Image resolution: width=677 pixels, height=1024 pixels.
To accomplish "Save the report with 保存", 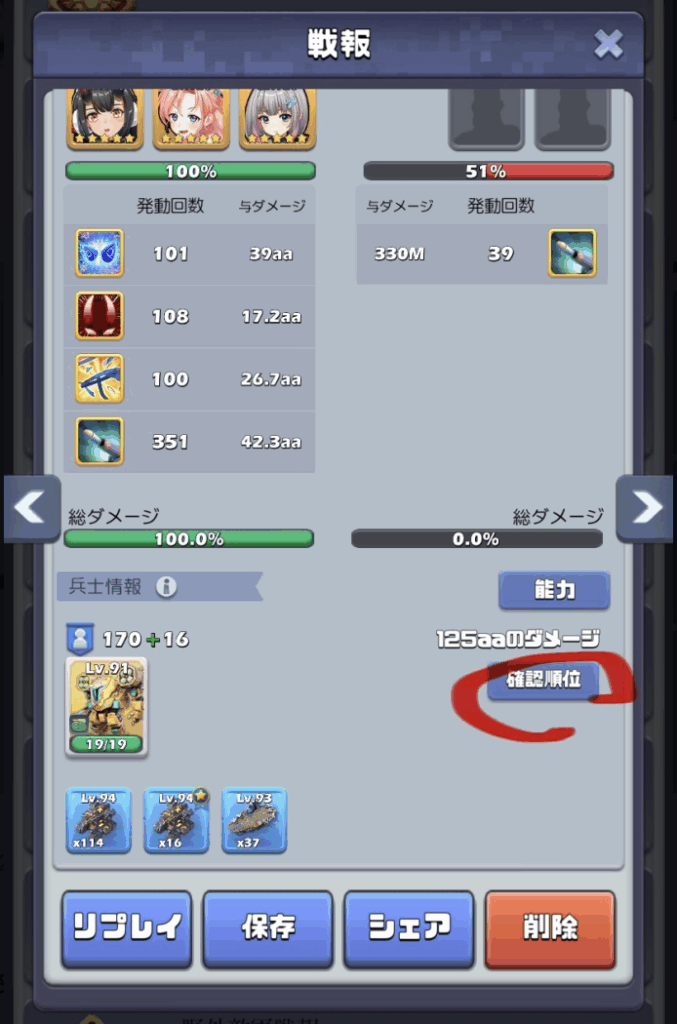I will [x=268, y=929].
